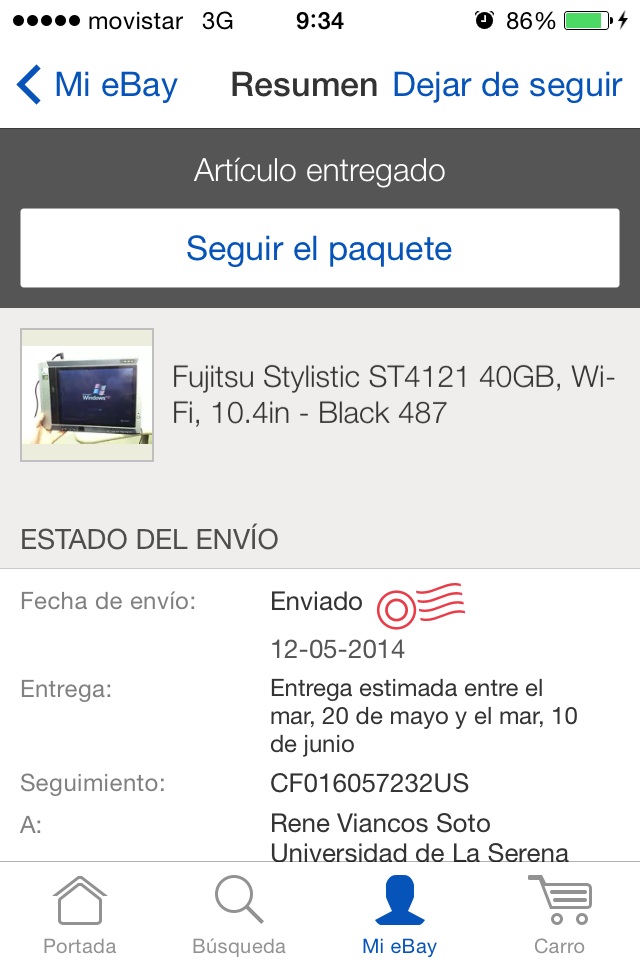Go back to Mi eBay
This screenshot has width=640, height=960.
97,85
